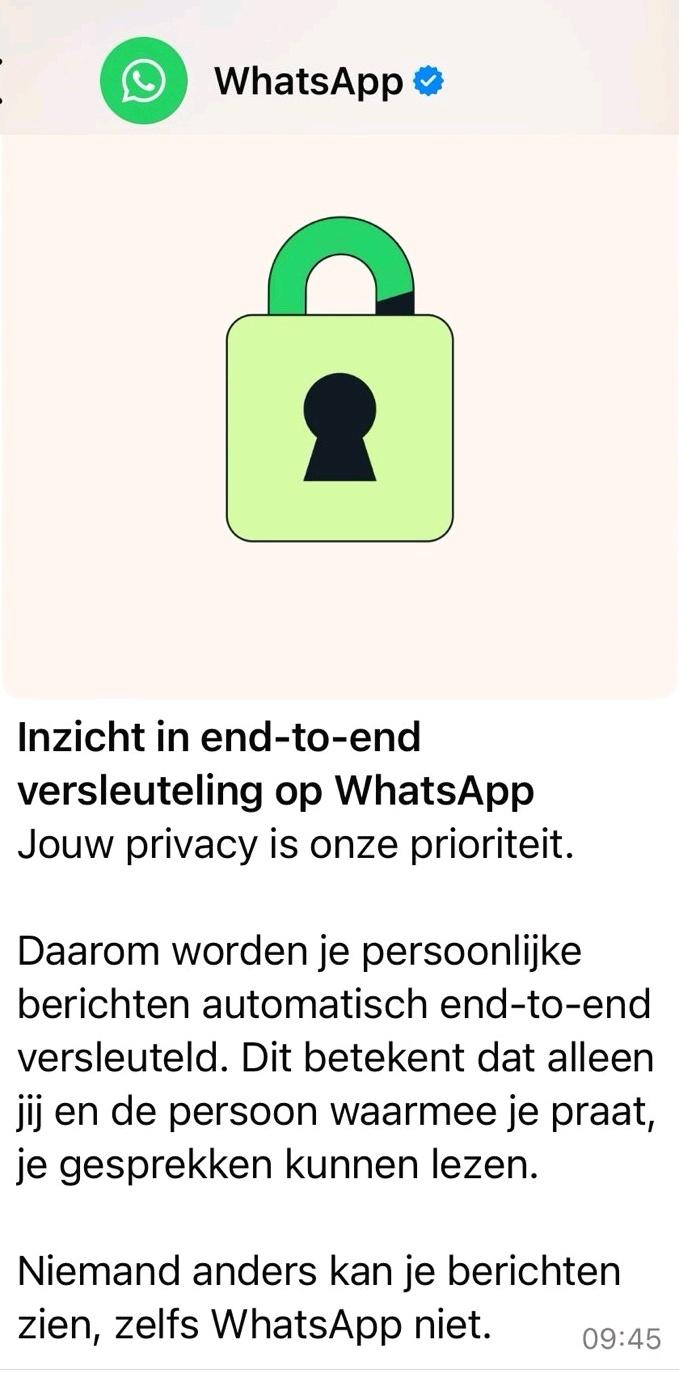Open the WhatsApp contact info from header name
Viewport: 679px width, 1384px height.
point(309,82)
